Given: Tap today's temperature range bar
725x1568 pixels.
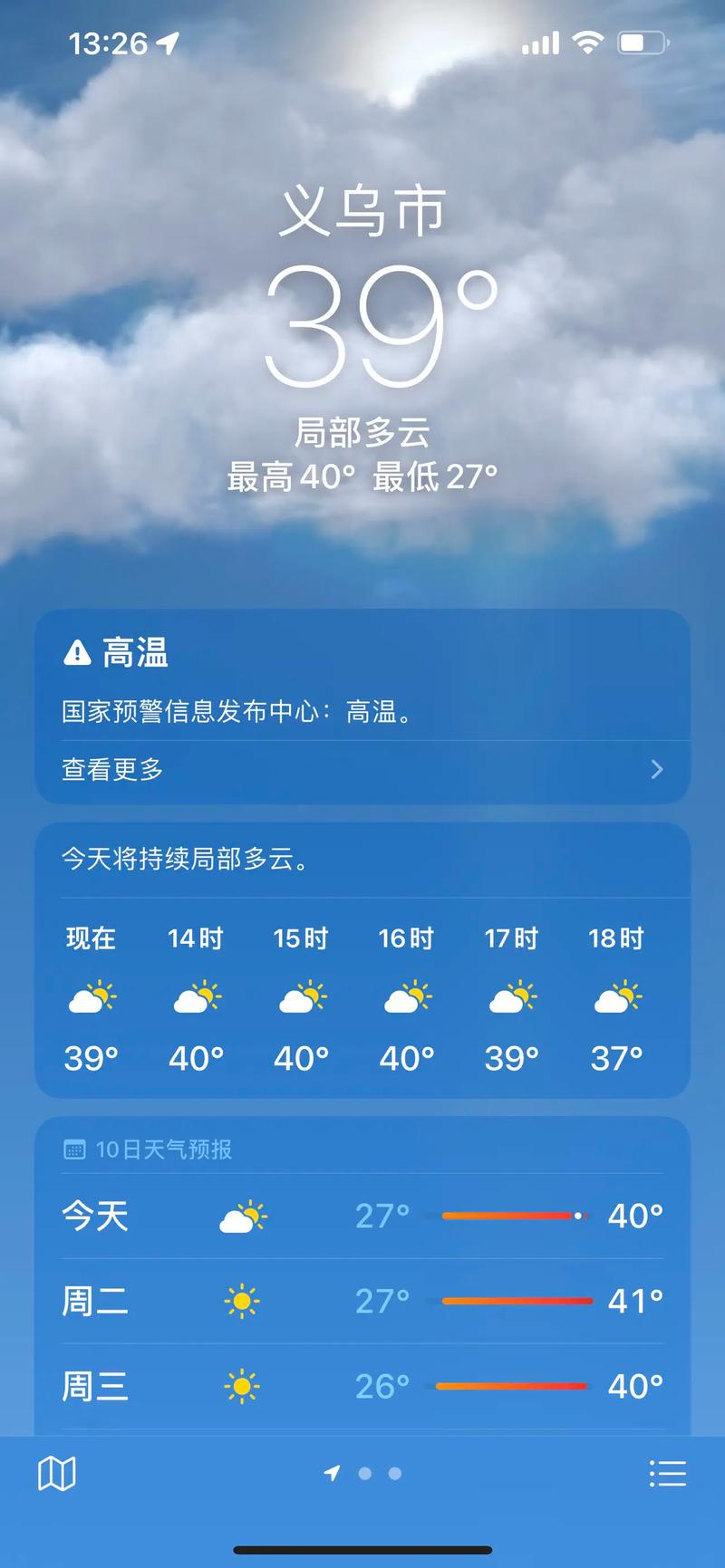Looking at the screenshot, I should pyautogui.click(x=512, y=1217).
